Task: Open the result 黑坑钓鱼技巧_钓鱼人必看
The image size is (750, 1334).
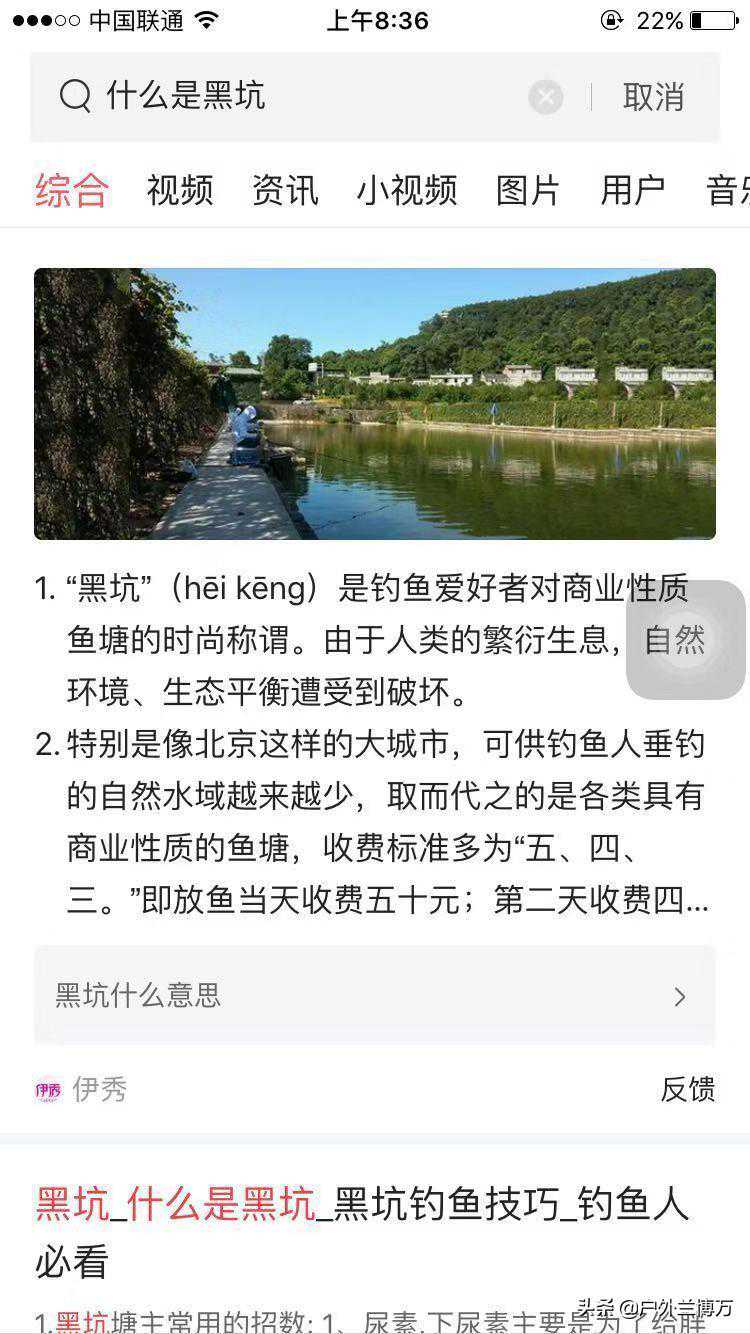Action: 363,1232
